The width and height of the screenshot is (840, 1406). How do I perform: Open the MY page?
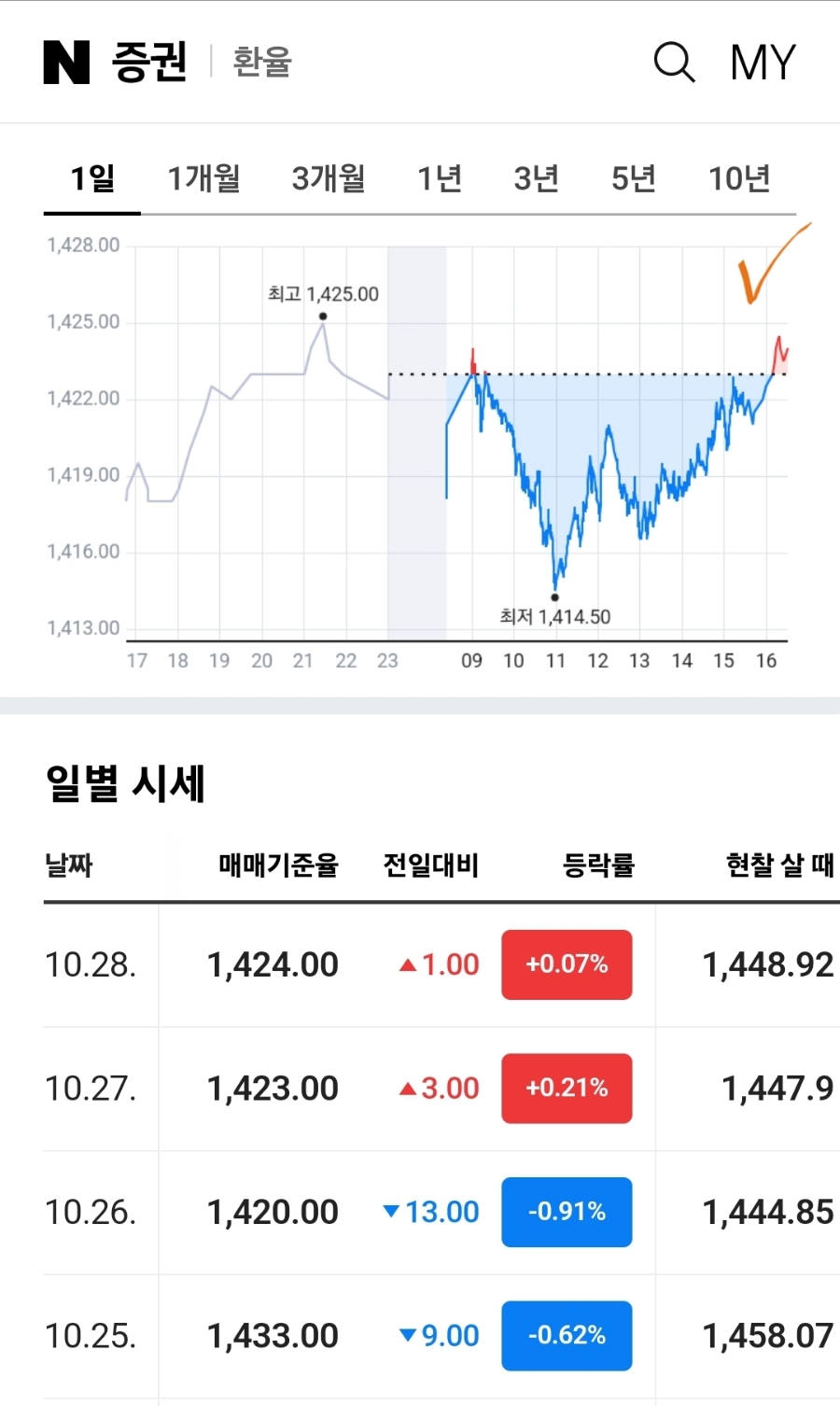click(x=763, y=63)
